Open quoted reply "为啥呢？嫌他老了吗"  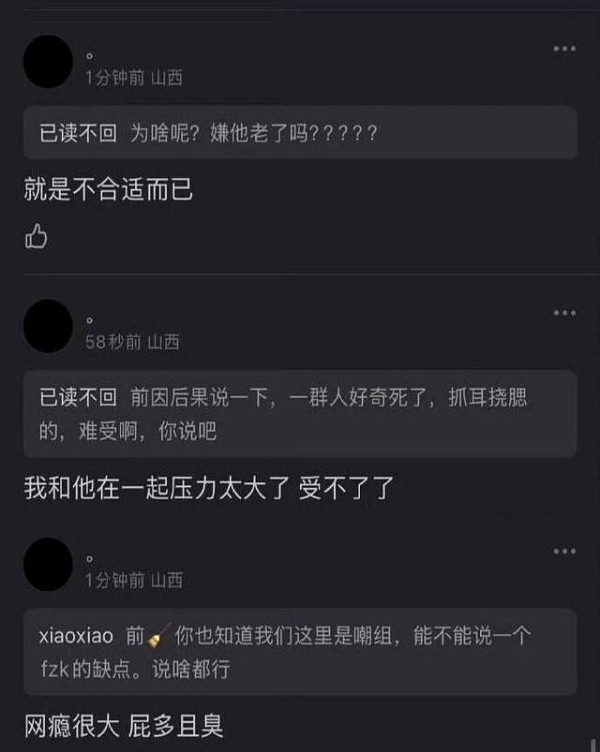(x=300, y=133)
